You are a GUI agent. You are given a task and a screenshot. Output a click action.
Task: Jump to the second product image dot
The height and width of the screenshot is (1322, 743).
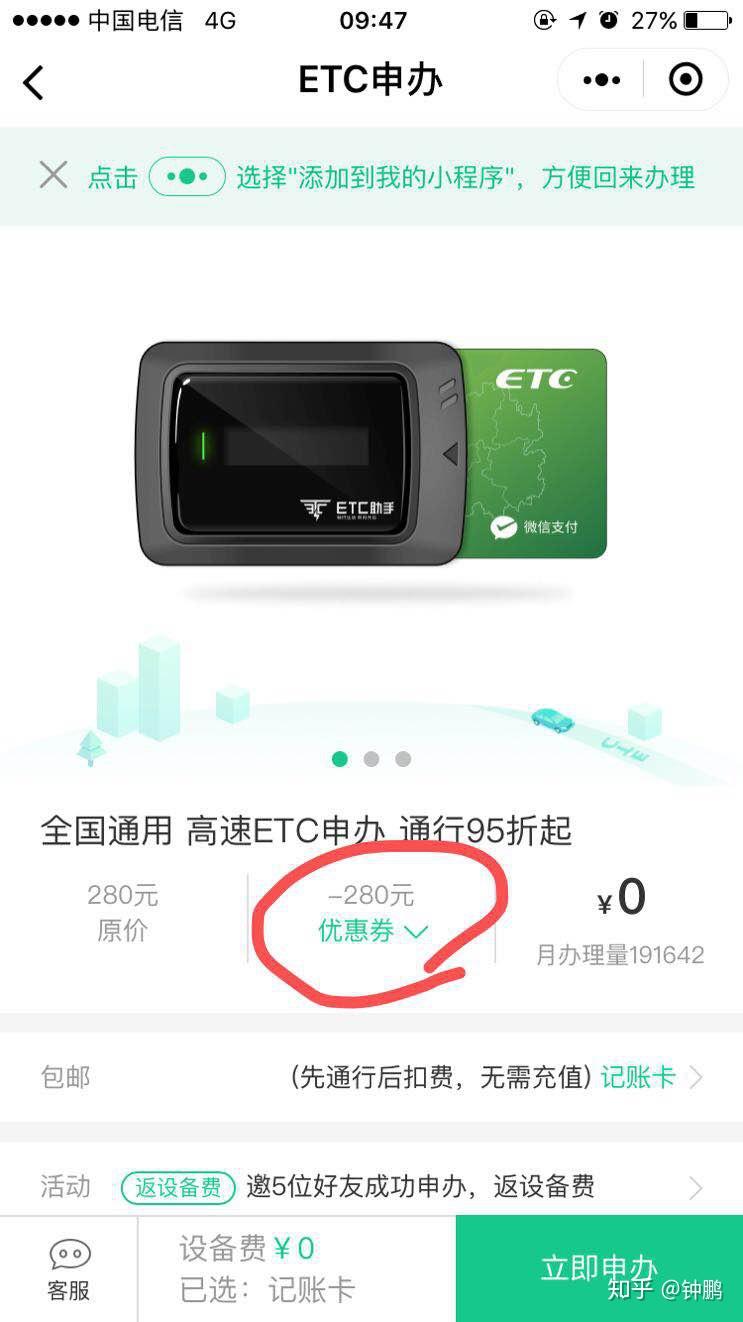(x=371, y=759)
